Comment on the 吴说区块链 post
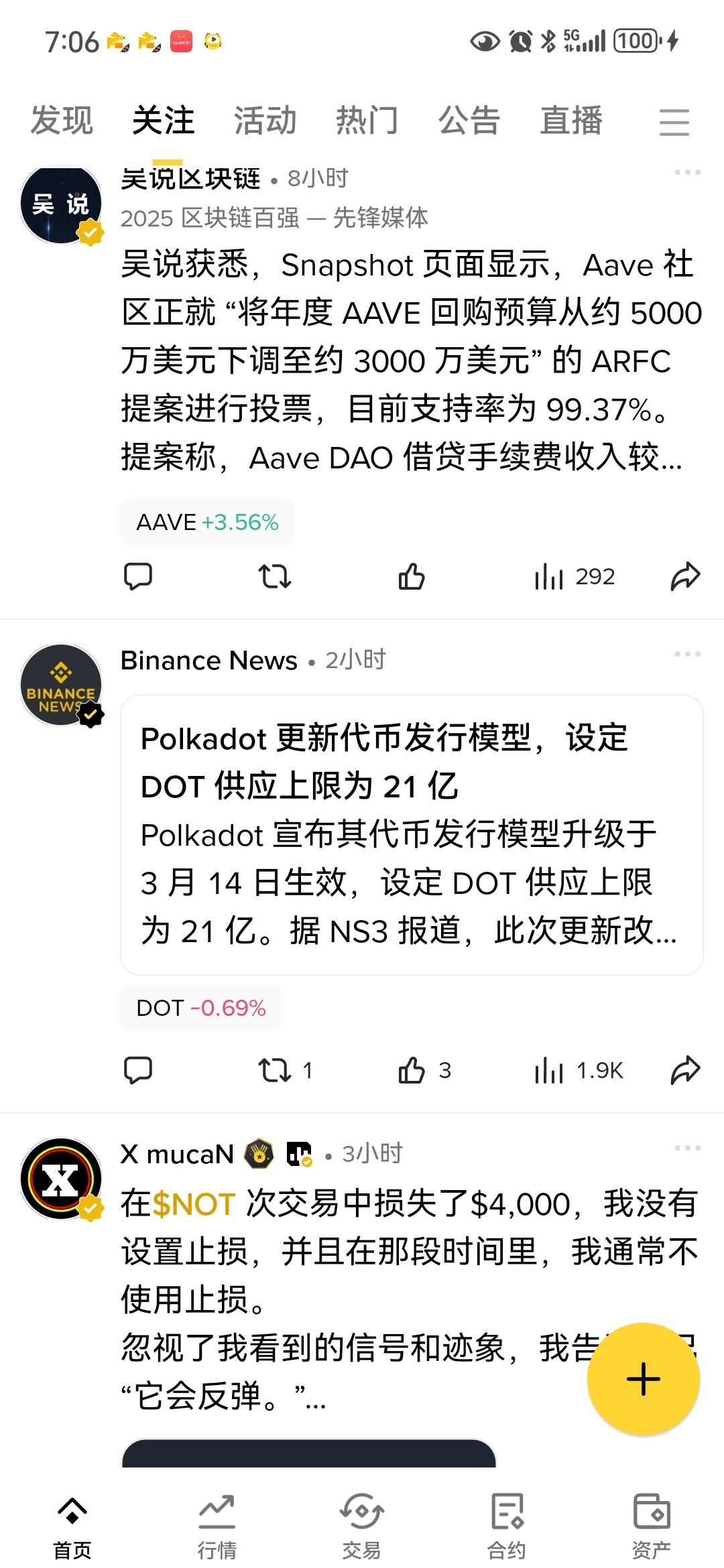Image resolution: width=724 pixels, height=1568 pixels. (138, 576)
